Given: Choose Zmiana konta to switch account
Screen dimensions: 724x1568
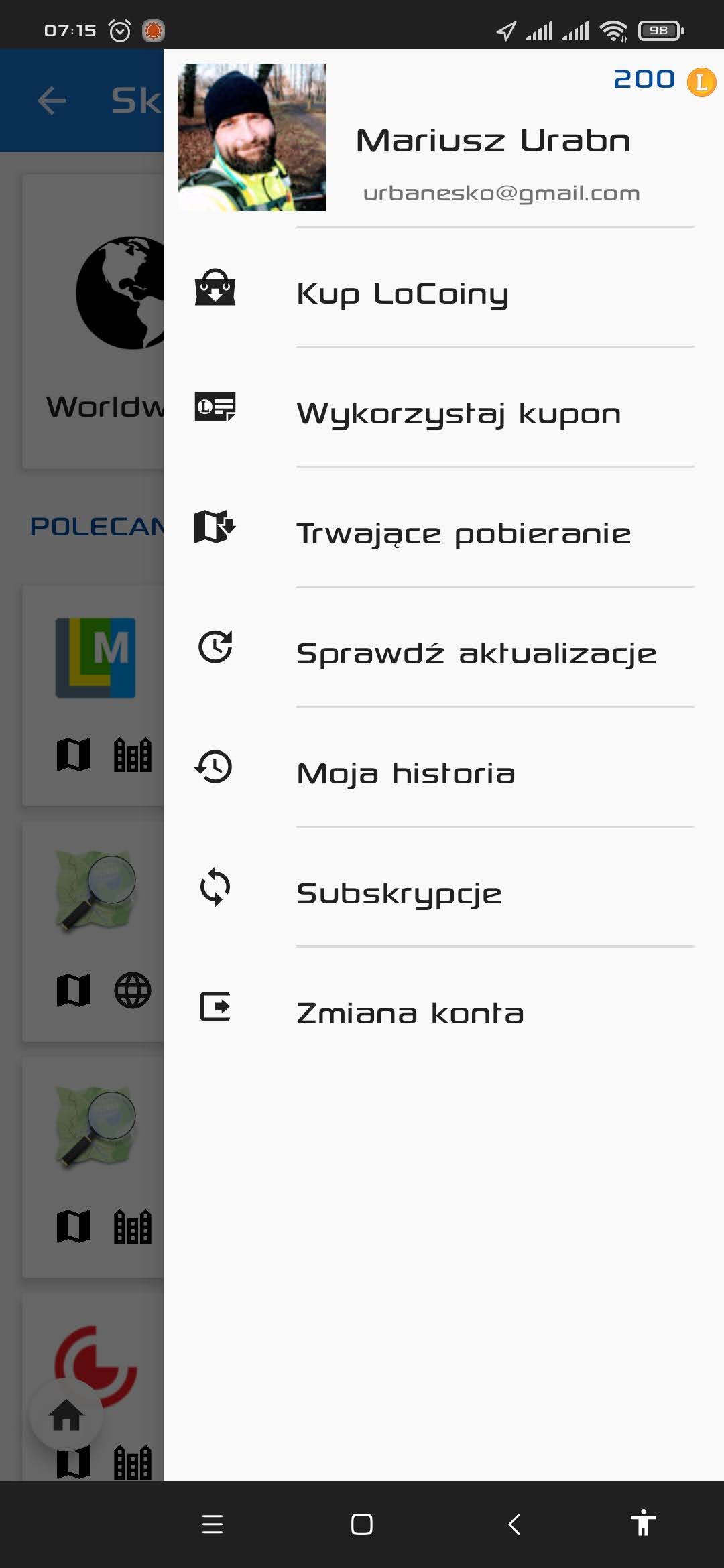Looking at the screenshot, I should 410,1013.
